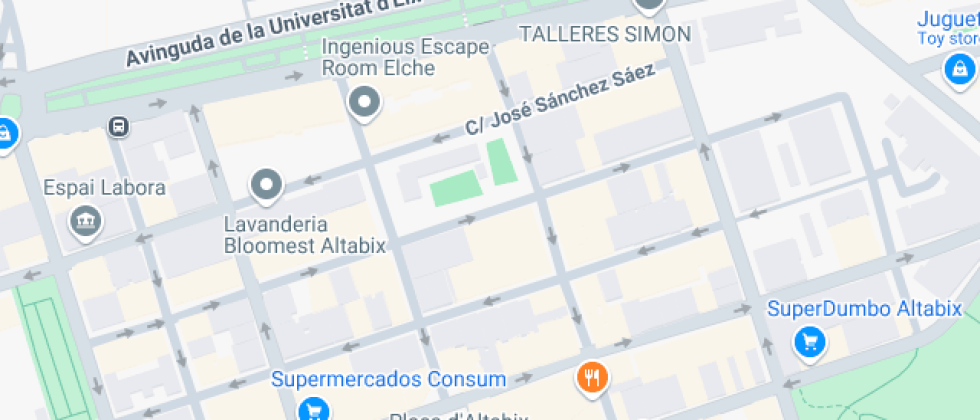Image resolution: width=980 pixels, height=420 pixels.
Task: Tap the bus stop icon
Action: (118, 126)
